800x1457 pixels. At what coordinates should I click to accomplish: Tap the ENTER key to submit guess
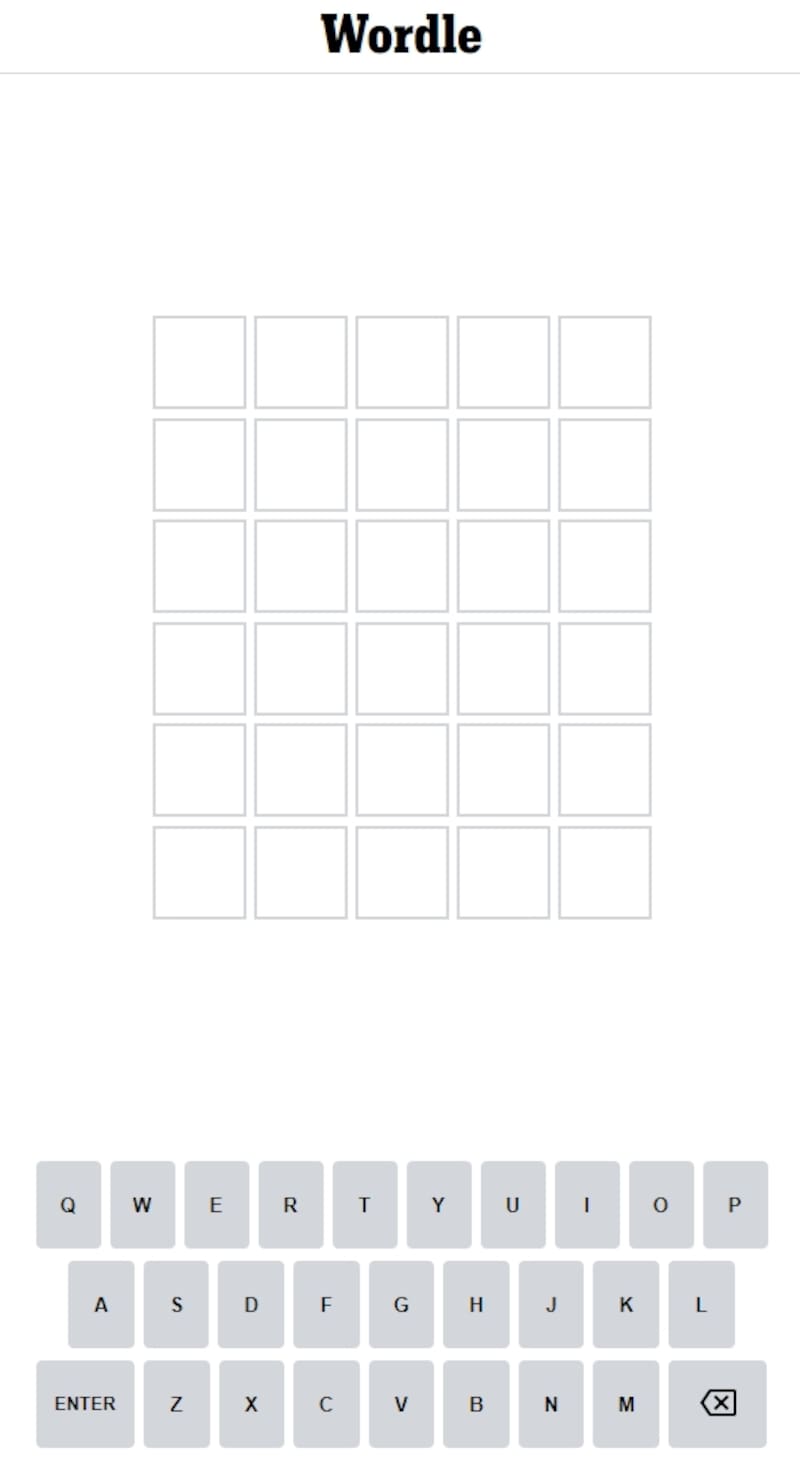click(x=85, y=1403)
